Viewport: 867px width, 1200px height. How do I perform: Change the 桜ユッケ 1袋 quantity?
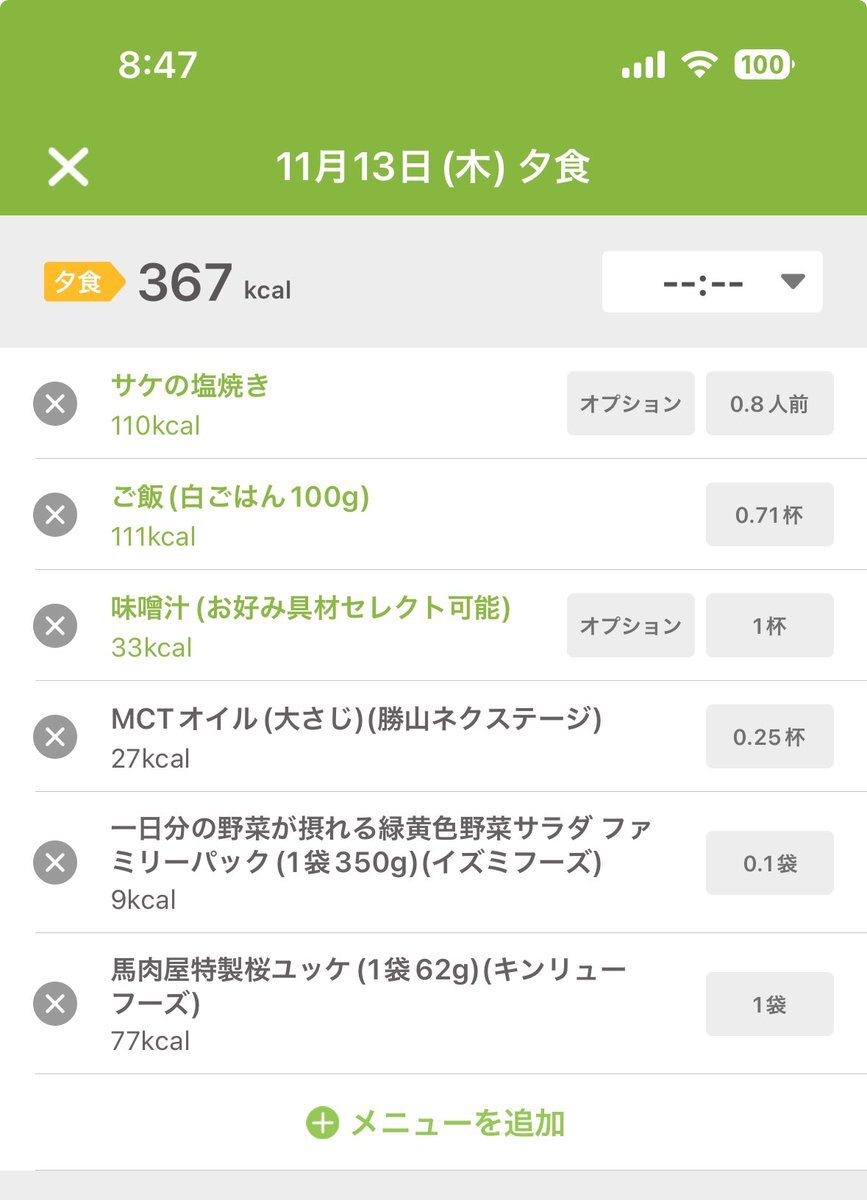tap(769, 1003)
